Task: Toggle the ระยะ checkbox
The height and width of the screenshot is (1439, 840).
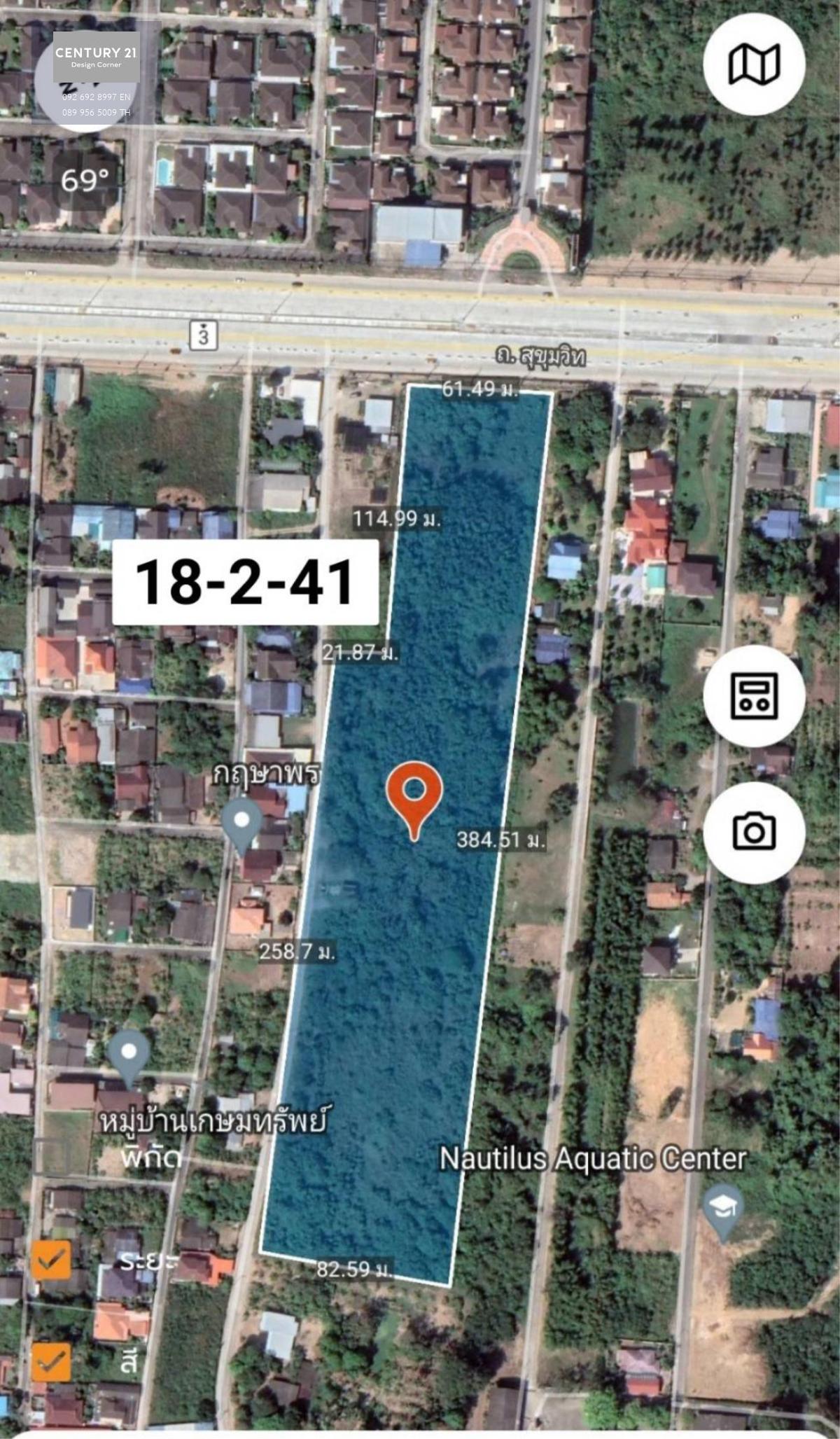Action: pos(51,1260)
